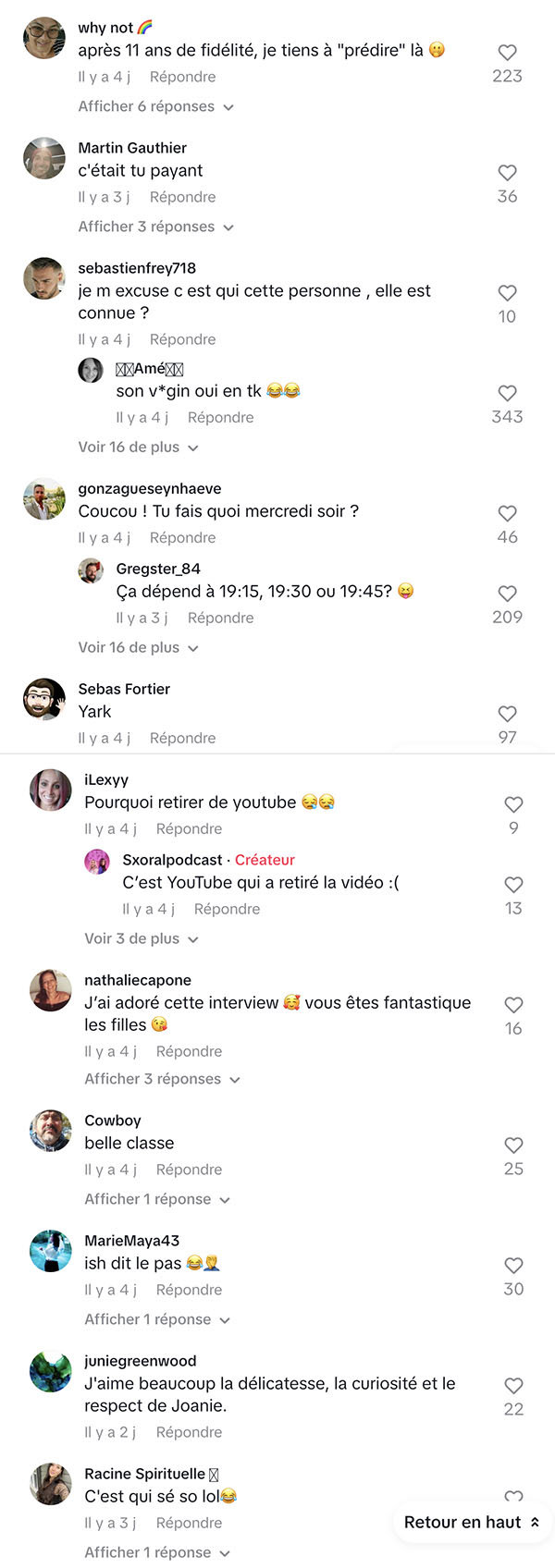Screen dimensions: 555x1568
Task: Expand "Voir 3 de plus" under iLexyy
Action: (x=142, y=938)
